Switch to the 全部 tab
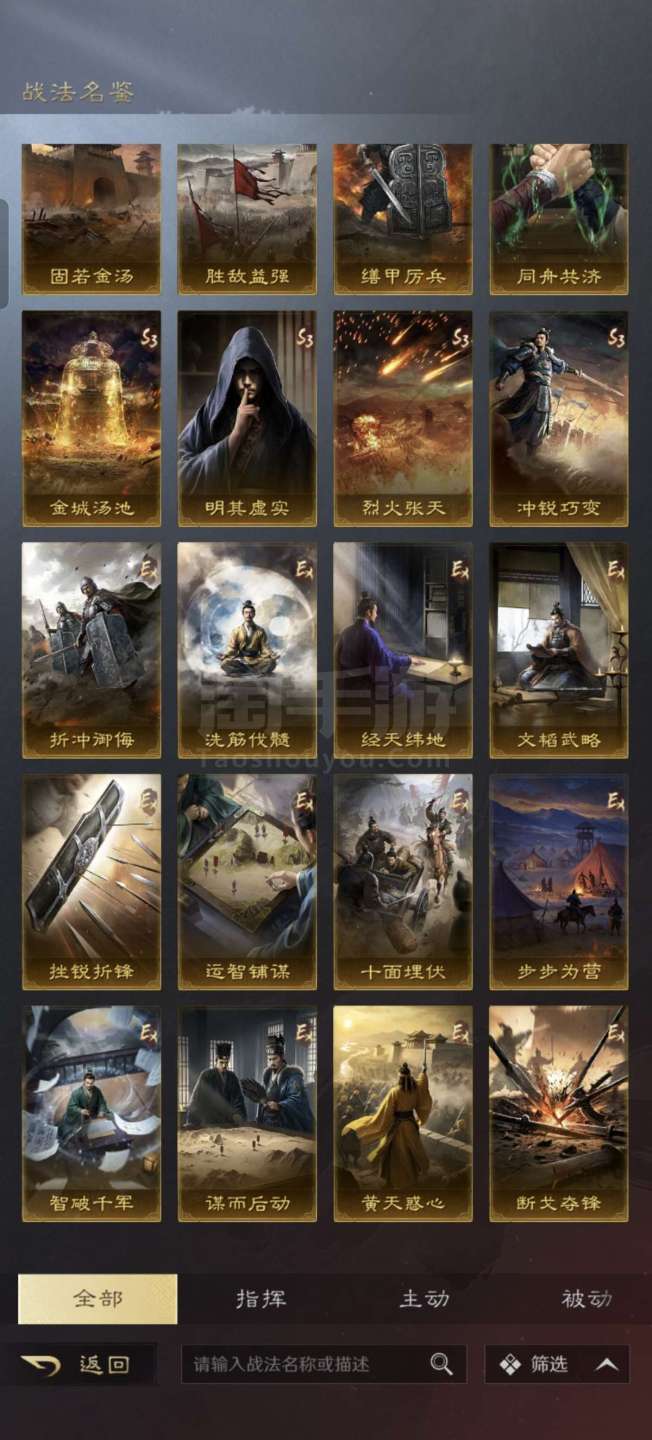Screen dimensions: 652x1440 [x=98, y=1299]
